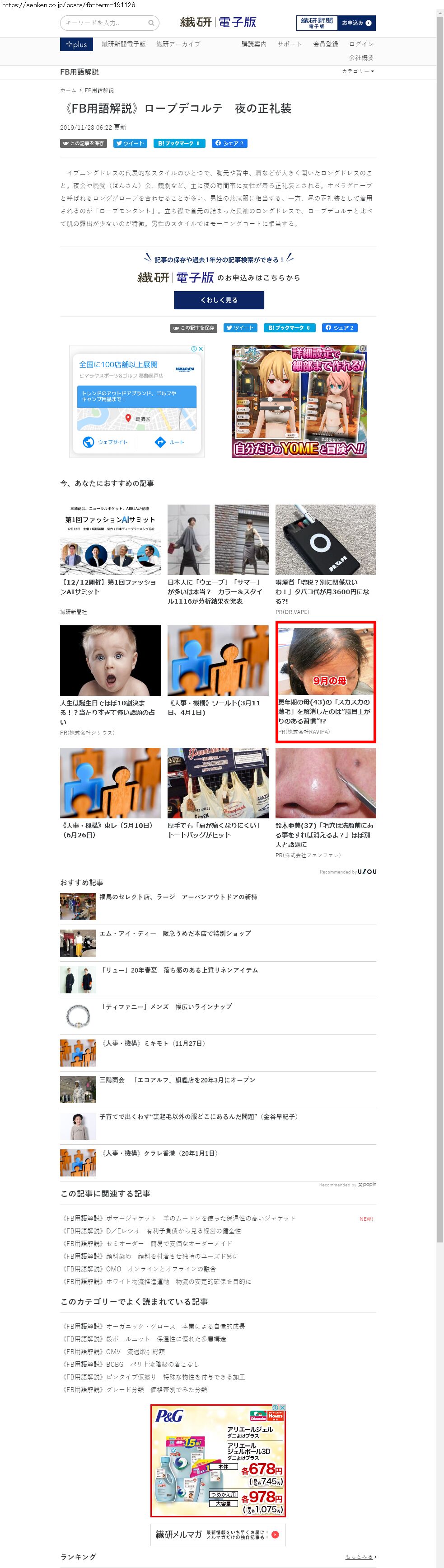Expand the カテゴリー dropdown
Image resolution: width=444 pixels, height=1568 pixels.
click(x=358, y=71)
